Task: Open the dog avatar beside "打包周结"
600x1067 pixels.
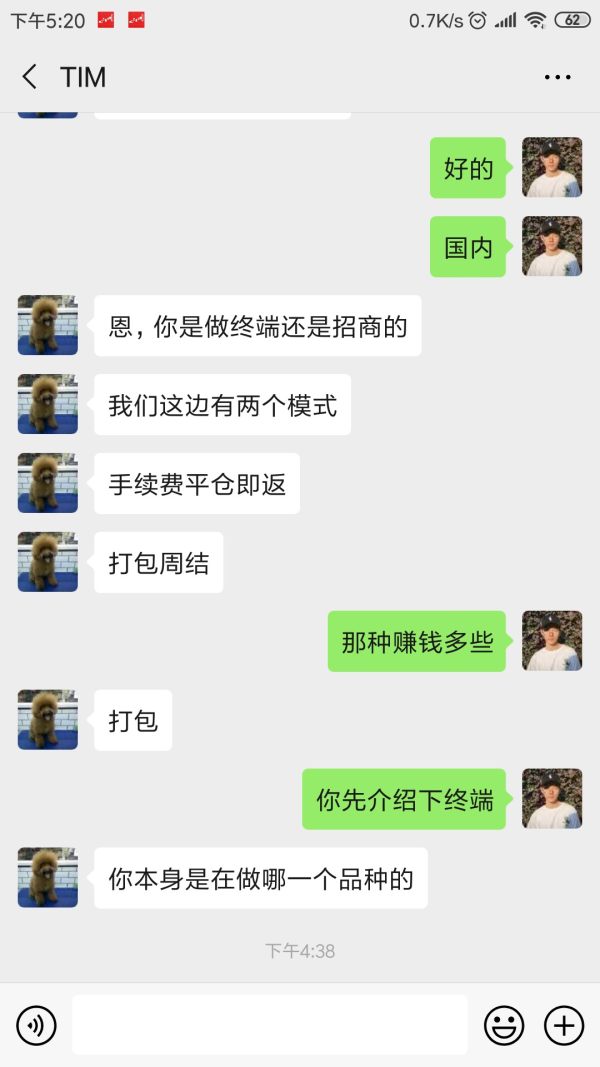Action: coord(48,562)
